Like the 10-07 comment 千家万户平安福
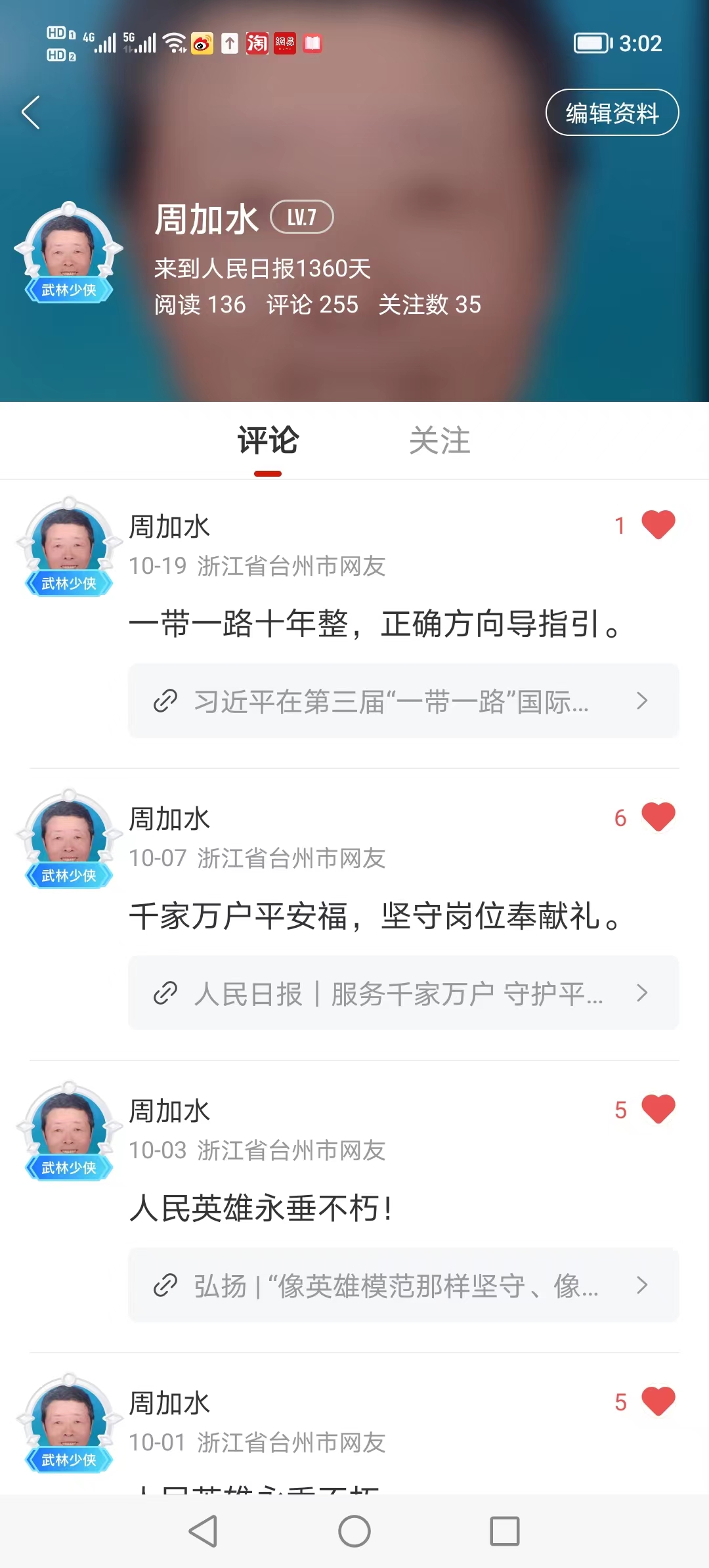 [658, 817]
